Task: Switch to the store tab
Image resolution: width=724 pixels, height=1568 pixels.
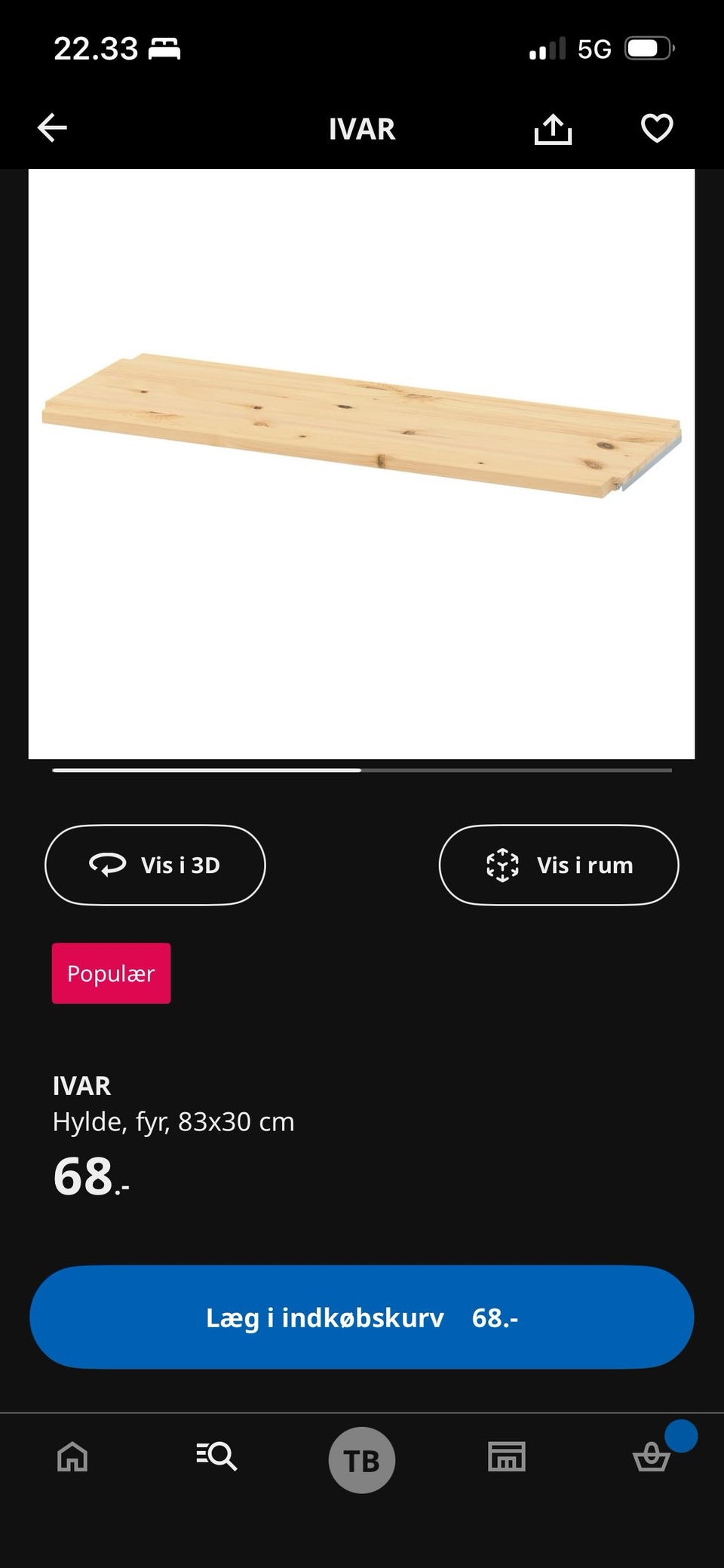Action: click(507, 1456)
